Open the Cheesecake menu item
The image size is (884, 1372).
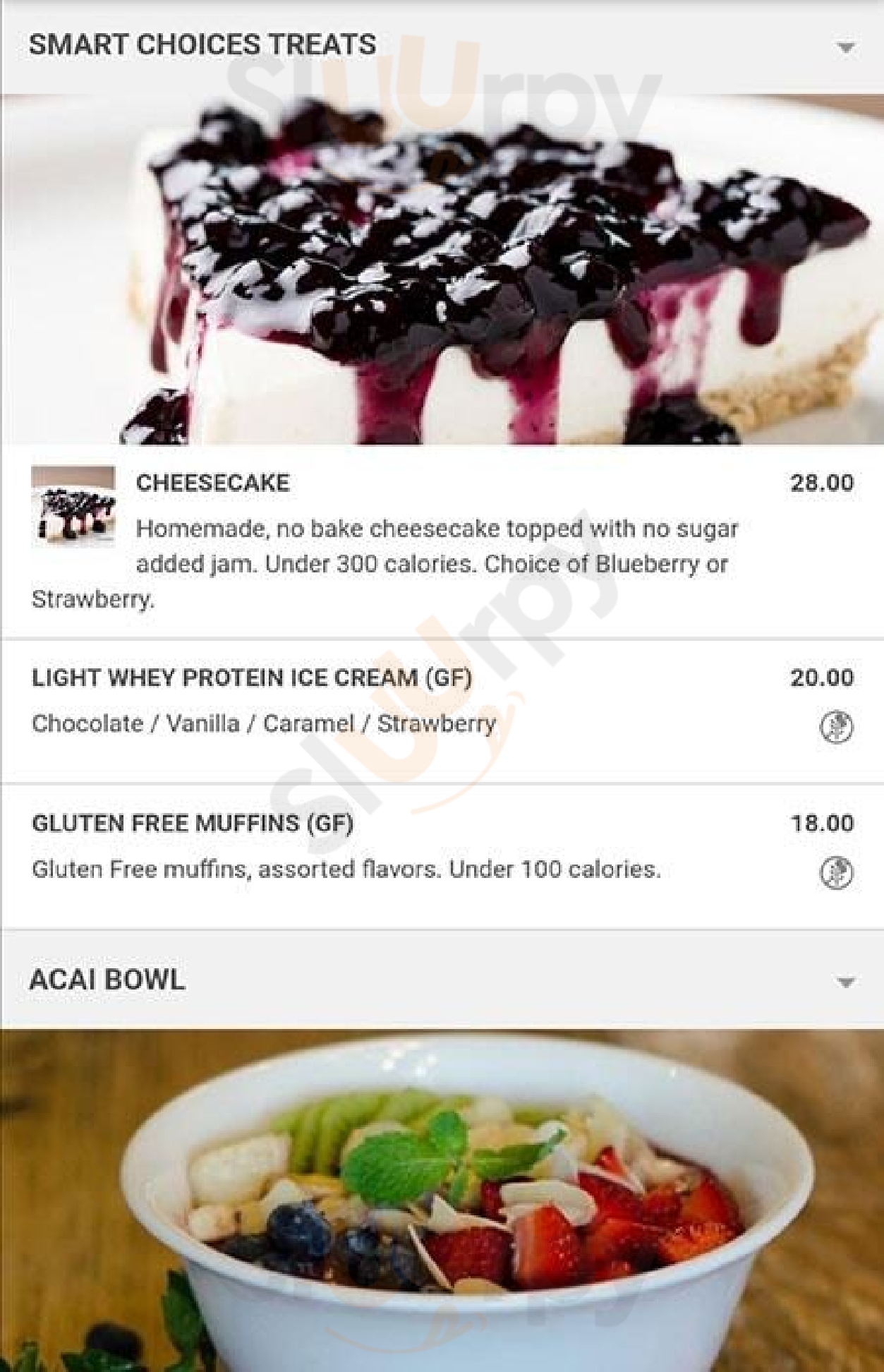pyautogui.click(x=213, y=483)
